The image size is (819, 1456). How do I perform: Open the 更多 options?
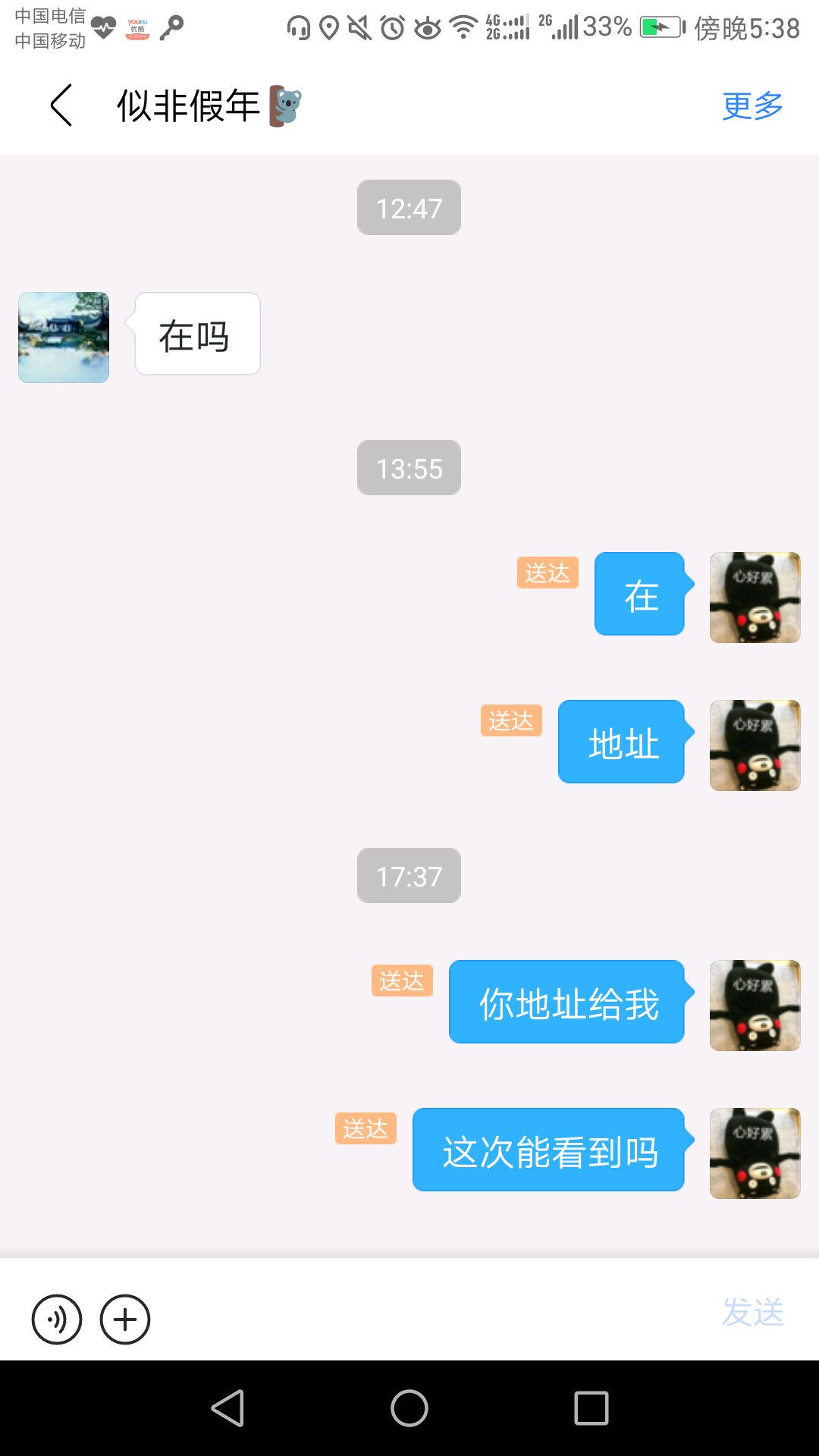(x=752, y=106)
